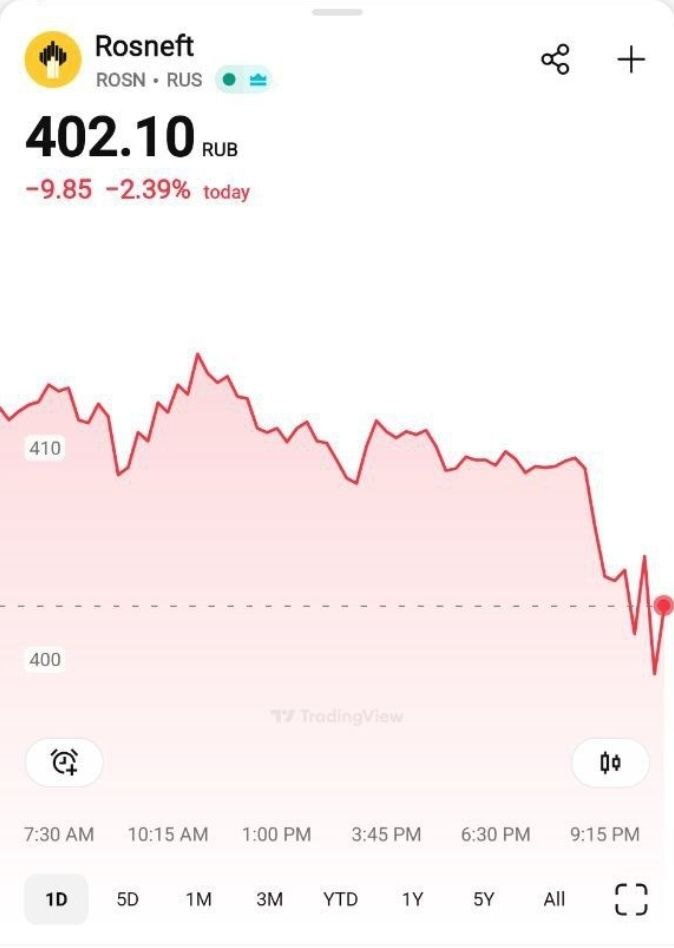The width and height of the screenshot is (674, 948).
Task: Show the 1M chart range
Action: [x=198, y=899]
